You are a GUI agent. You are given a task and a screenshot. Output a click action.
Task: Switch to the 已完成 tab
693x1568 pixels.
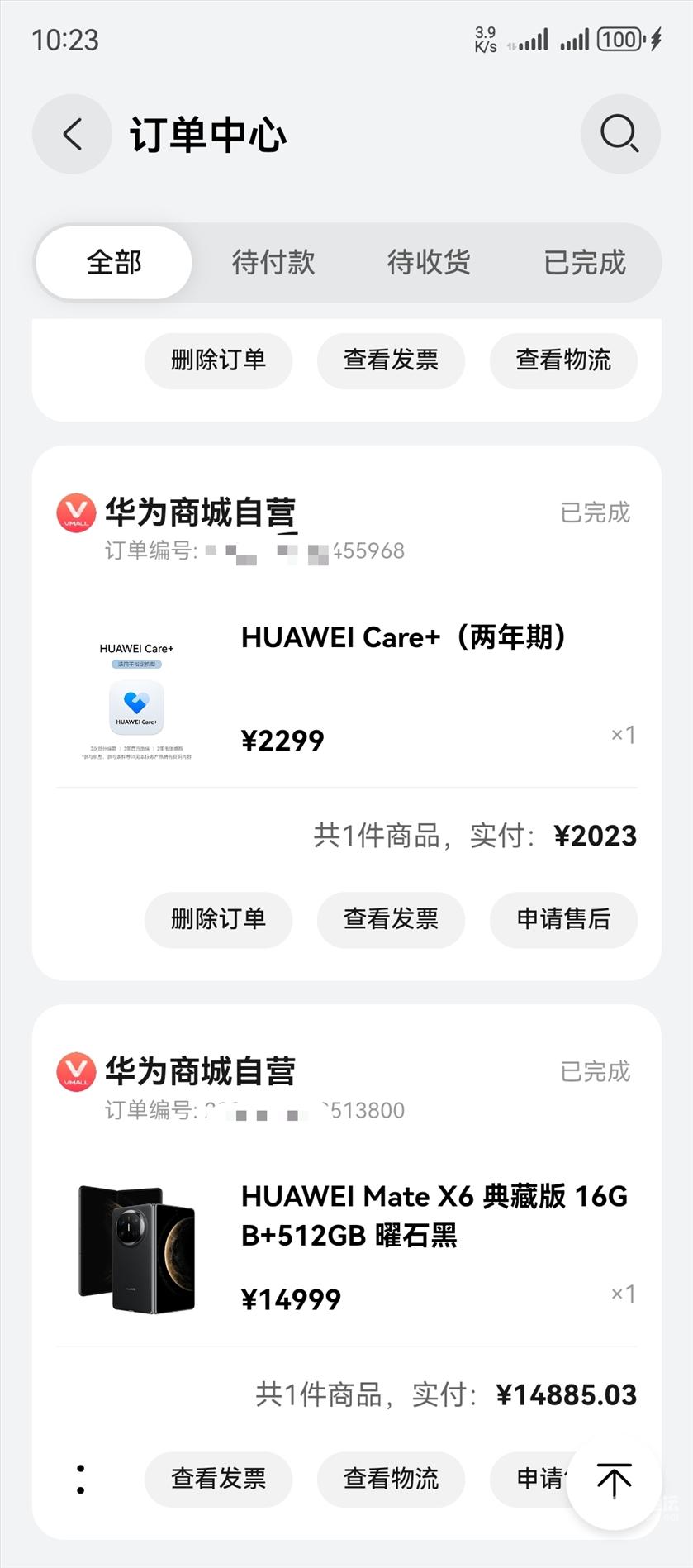click(x=584, y=263)
